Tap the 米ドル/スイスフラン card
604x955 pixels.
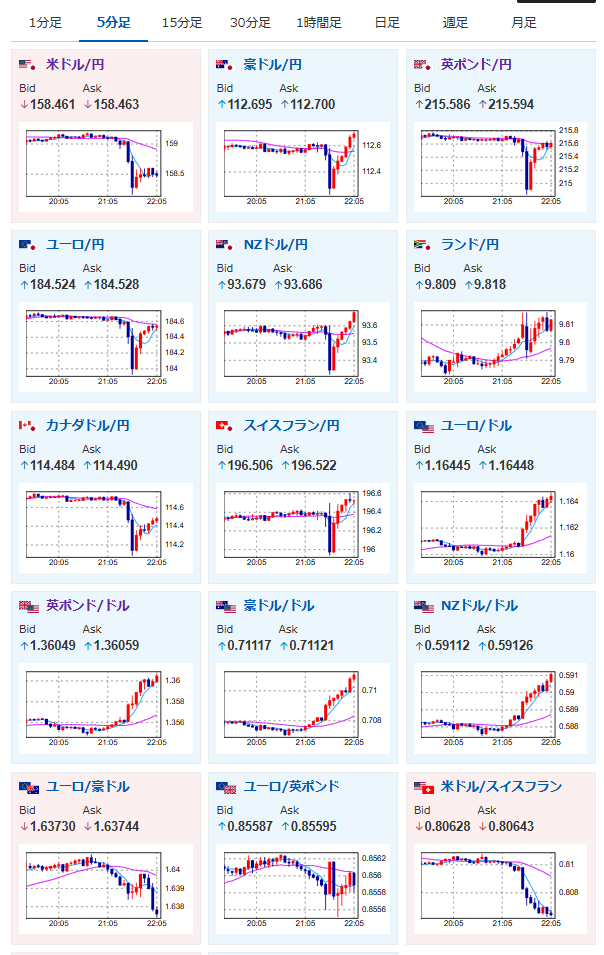500,858
